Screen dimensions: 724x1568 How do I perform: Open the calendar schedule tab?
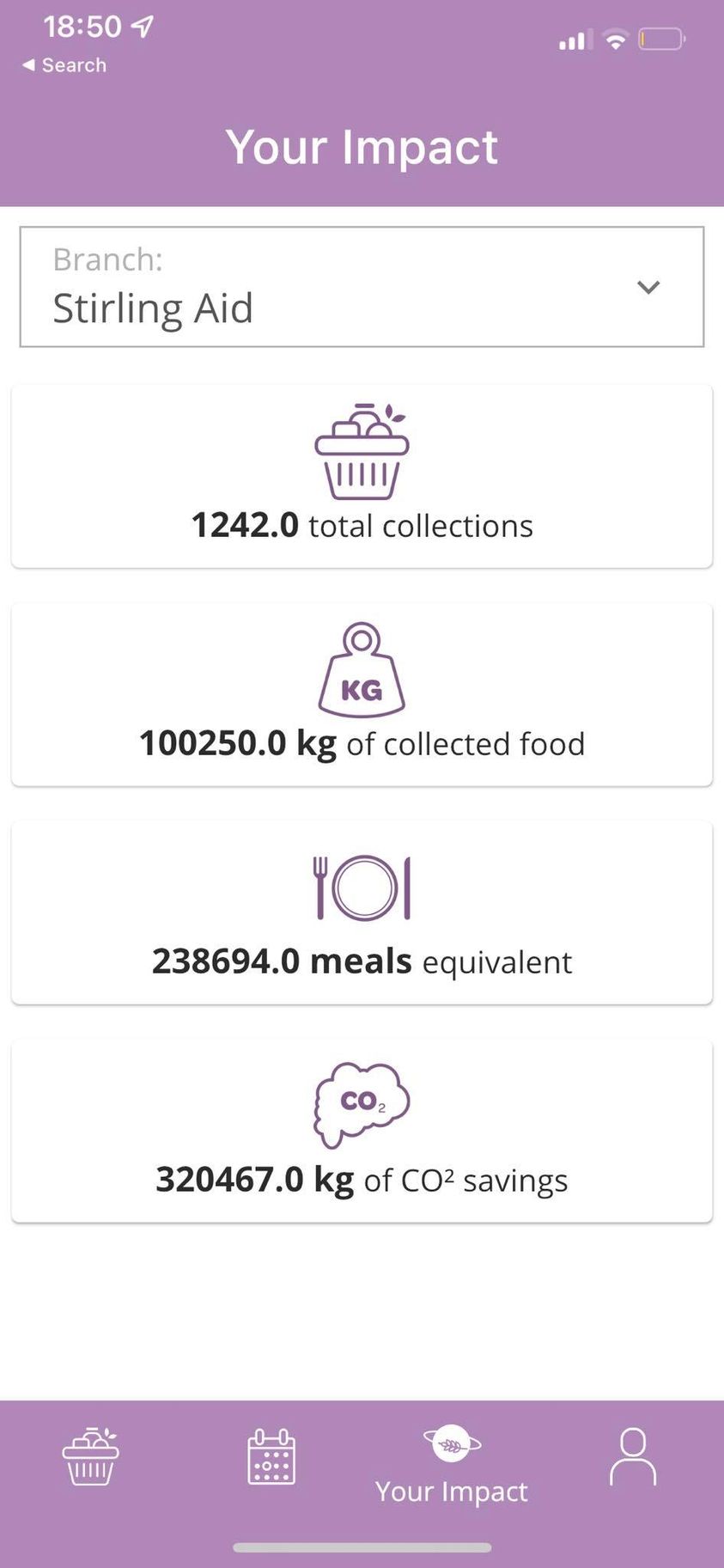[x=271, y=1456]
